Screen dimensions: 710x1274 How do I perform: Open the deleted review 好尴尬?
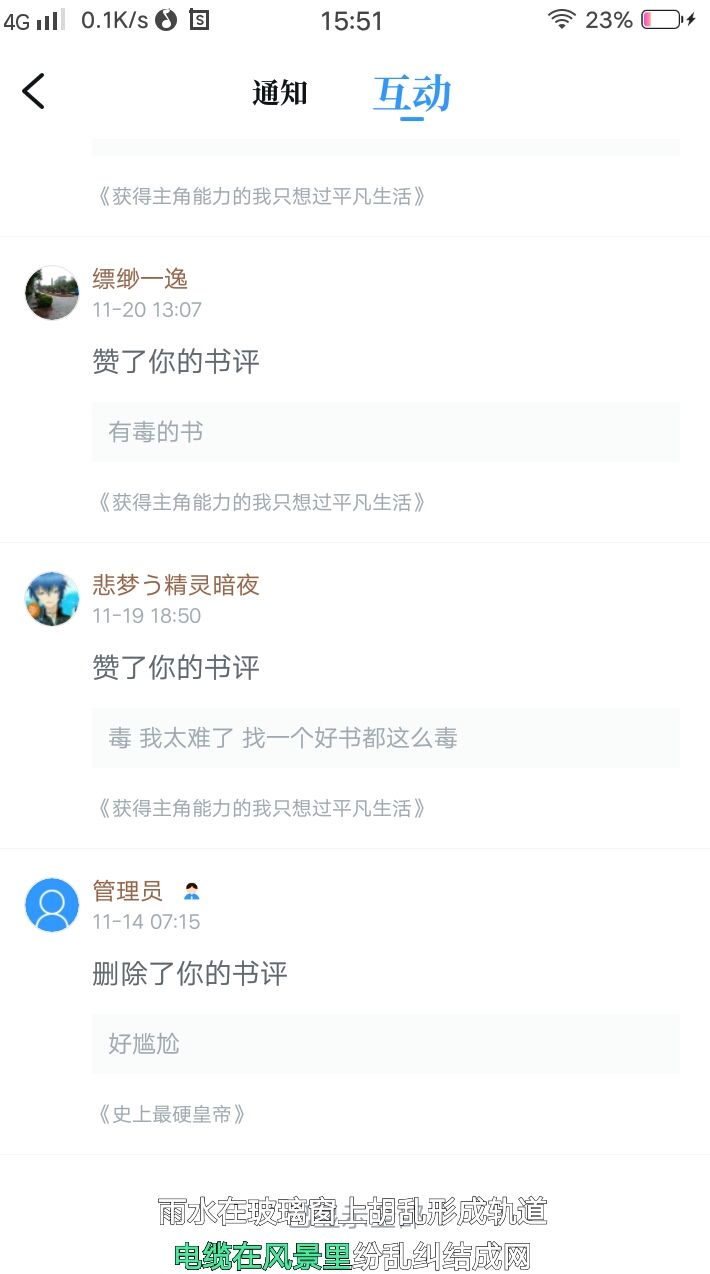coord(385,1044)
